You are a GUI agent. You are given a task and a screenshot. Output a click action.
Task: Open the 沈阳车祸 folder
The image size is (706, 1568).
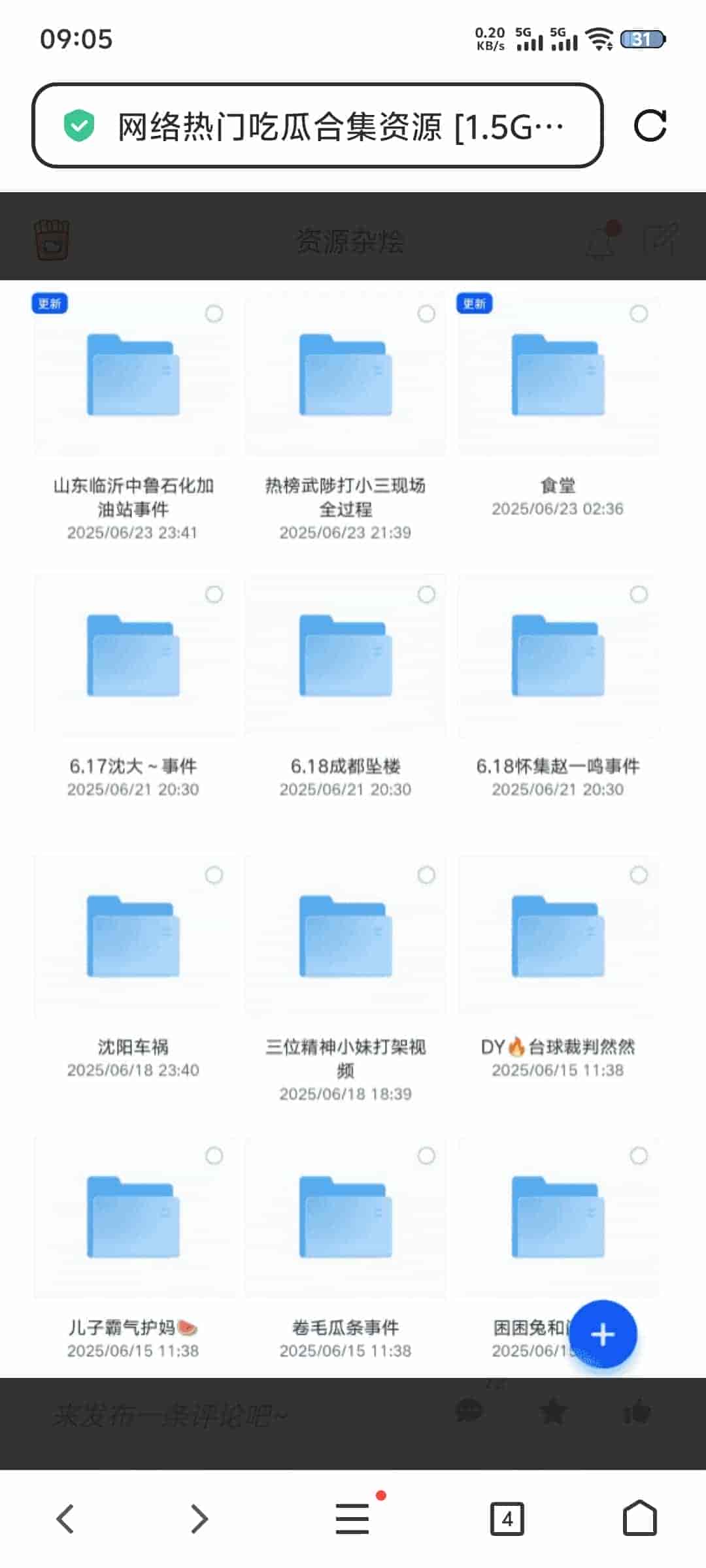tap(133, 938)
